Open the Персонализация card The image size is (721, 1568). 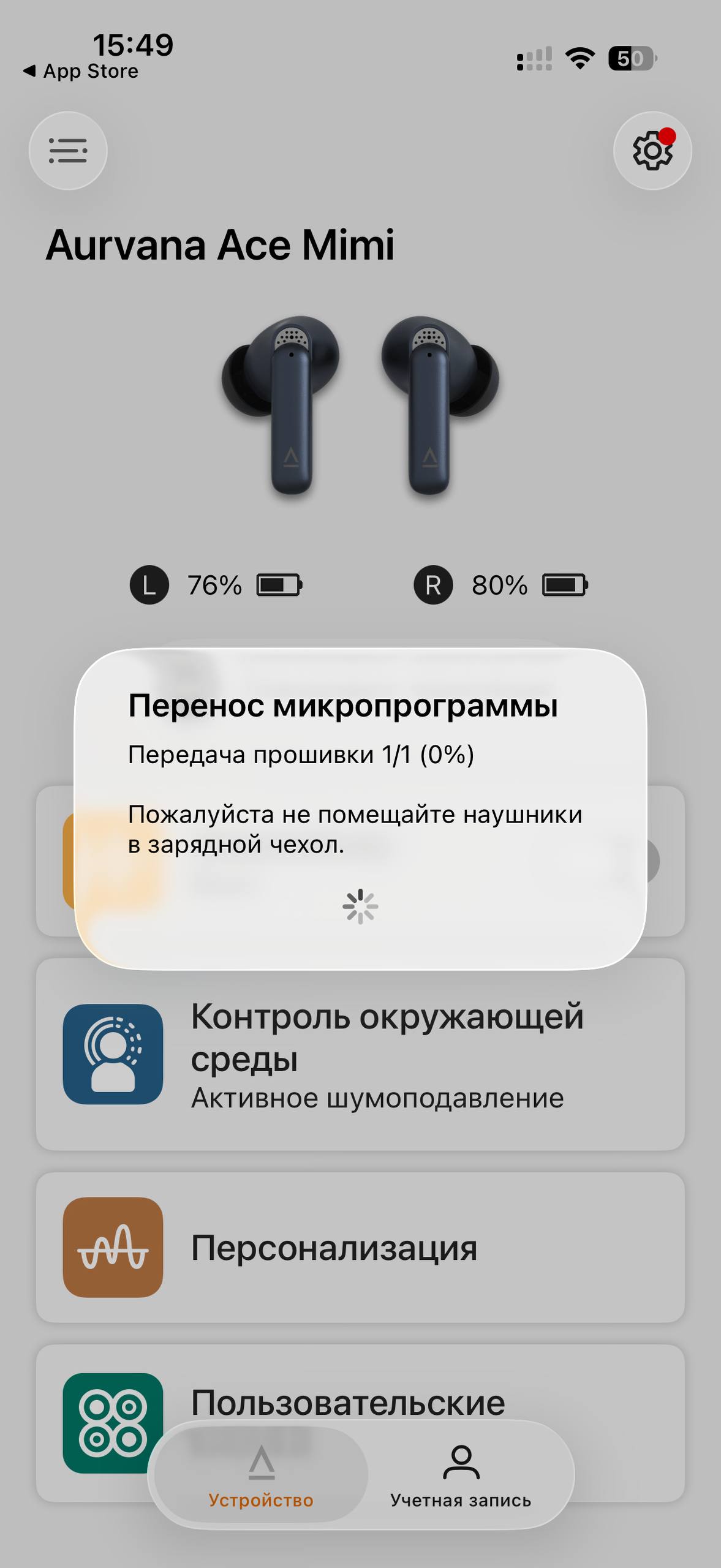click(x=360, y=1247)
